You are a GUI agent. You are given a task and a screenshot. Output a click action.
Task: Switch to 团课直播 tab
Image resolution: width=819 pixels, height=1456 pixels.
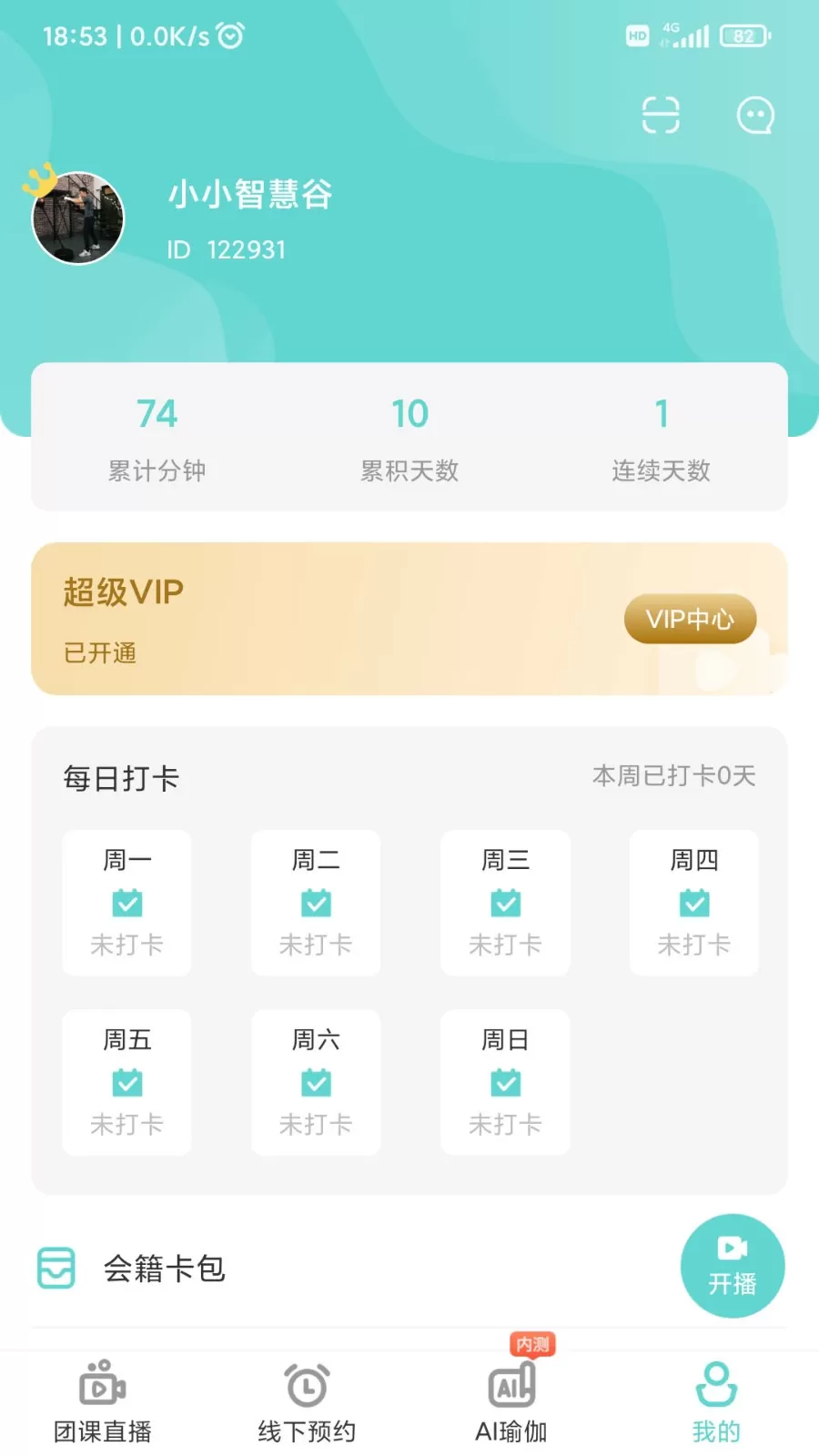pyautogui.click(x=103, y=1401)
